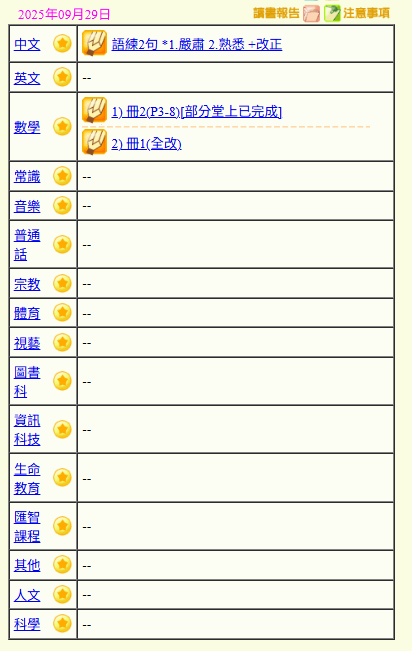412x651 pixels.
Task: Open the 英文 subject link
Action: pos(27,78)
